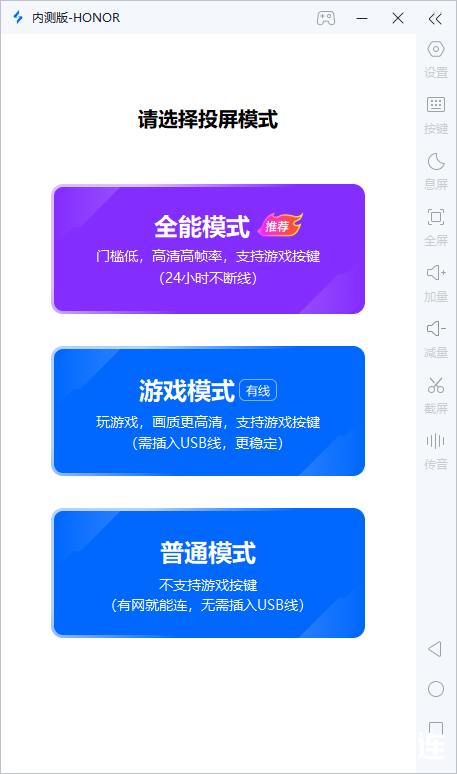
Task: Take a screenshot with 截屏
Action: click(436, 395)
